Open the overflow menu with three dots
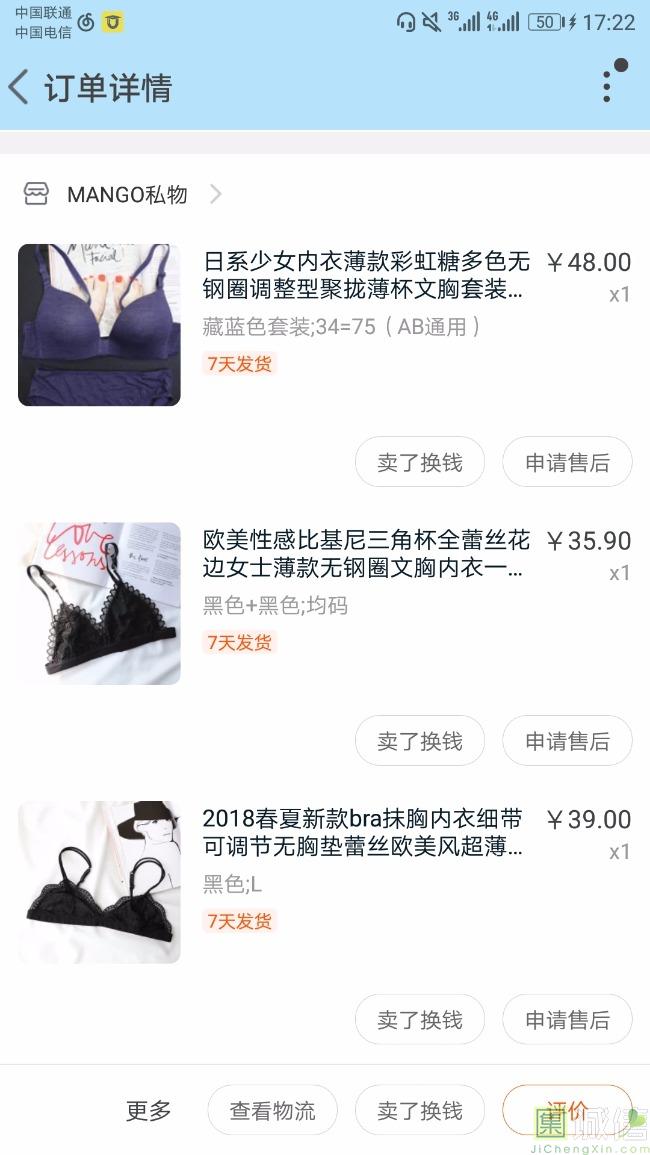The image size is (650, 1155). pos(607,86)
